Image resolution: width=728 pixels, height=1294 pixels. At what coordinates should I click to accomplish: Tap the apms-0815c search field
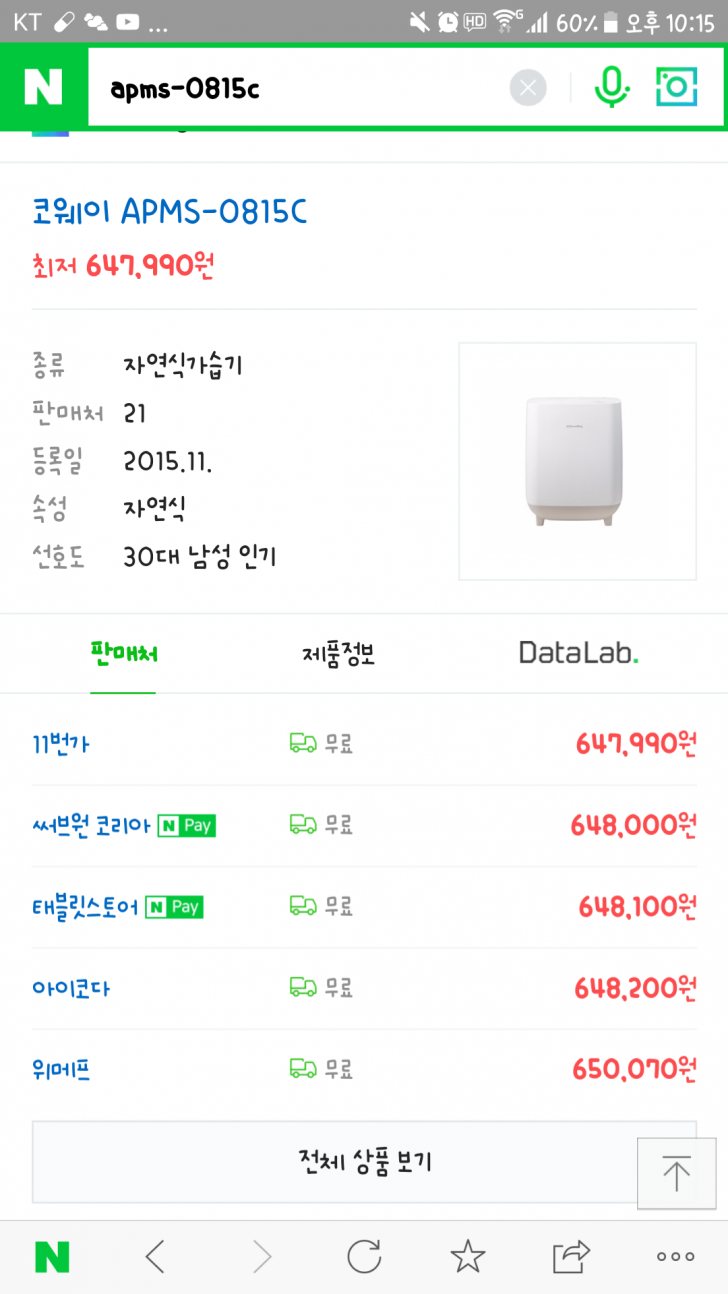pyautogui.click(x=290, y=88)
